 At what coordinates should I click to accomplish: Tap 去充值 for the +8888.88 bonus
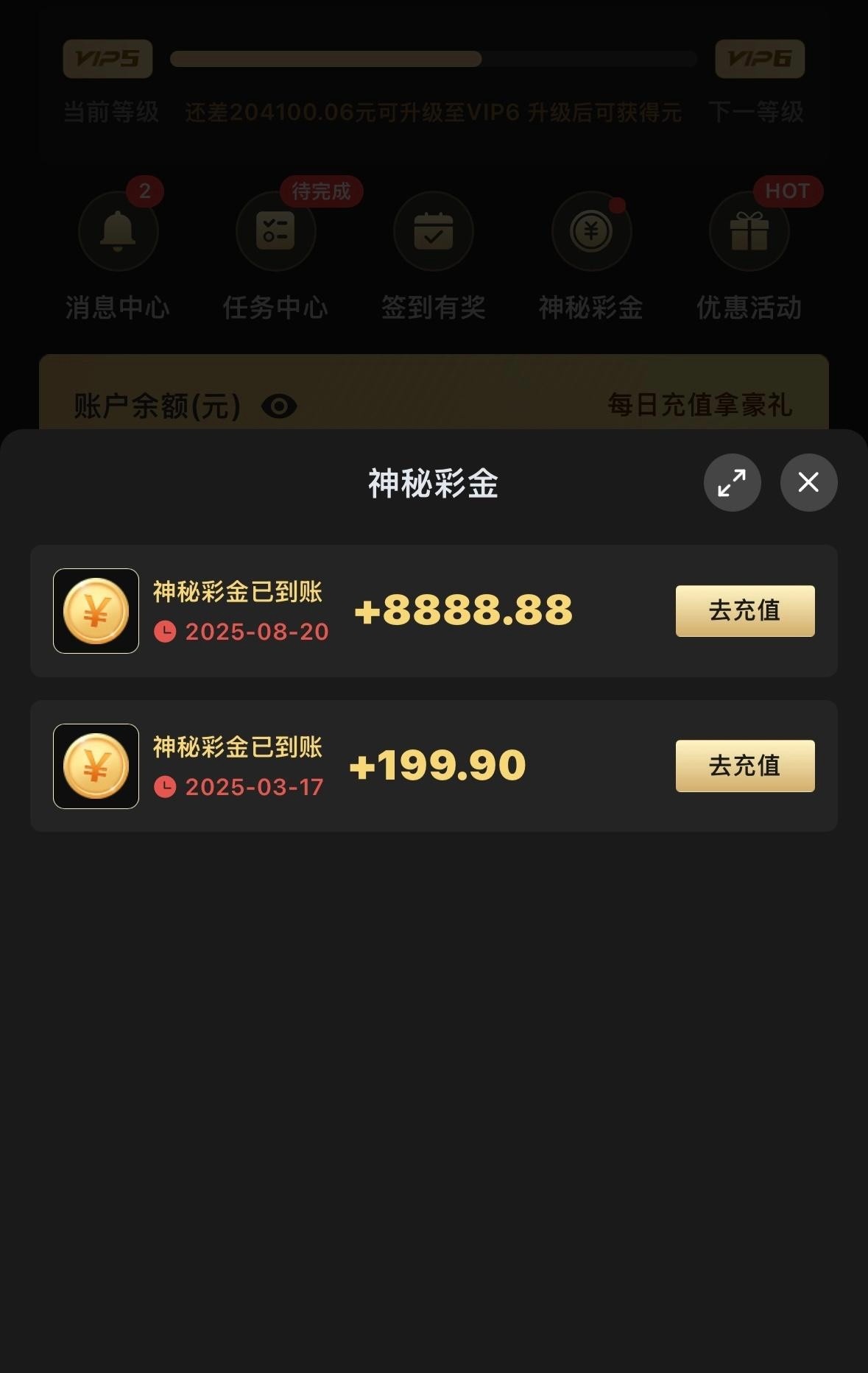tap(744, 610)
